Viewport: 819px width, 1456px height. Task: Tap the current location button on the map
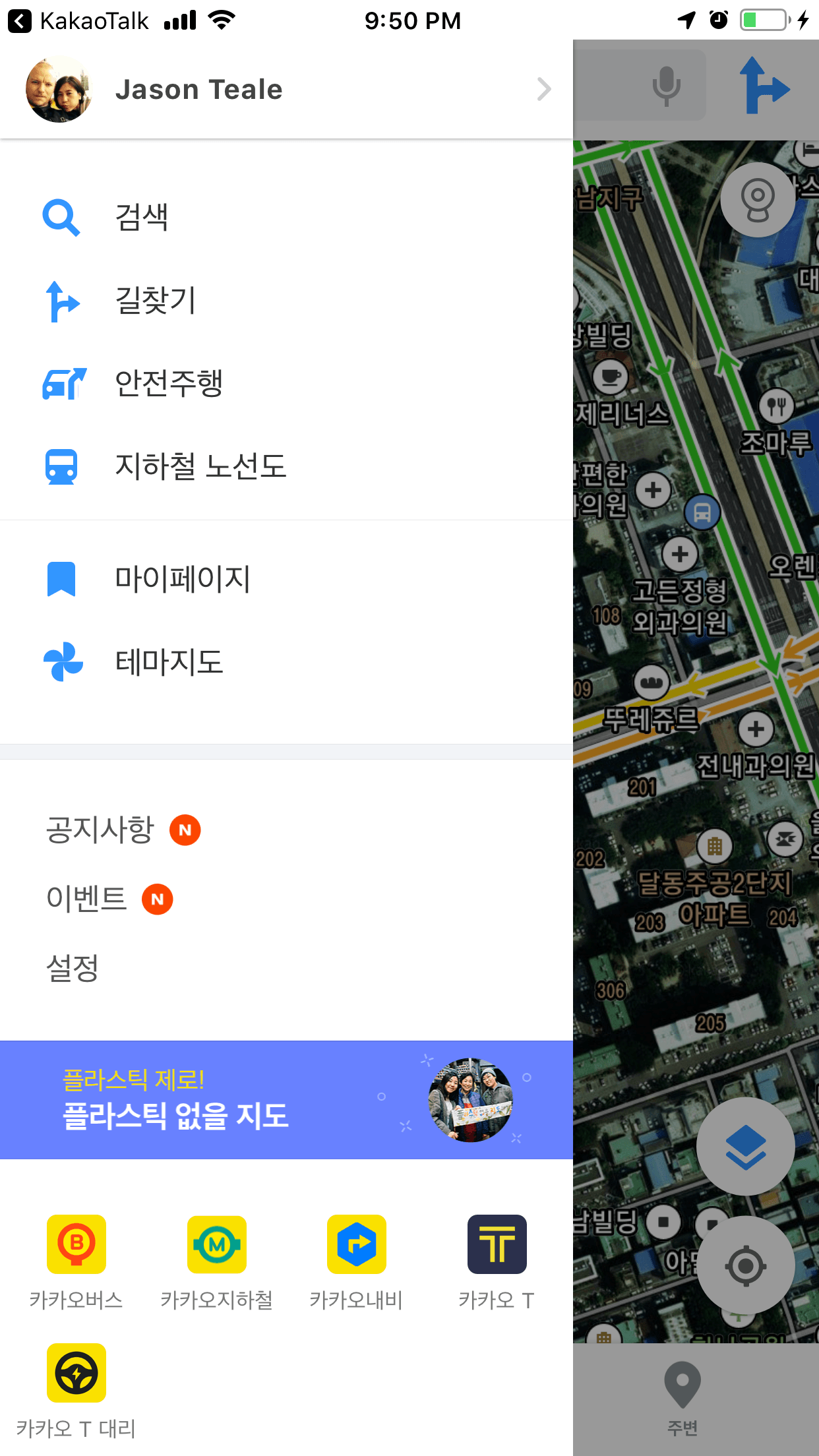coord(744,1266)
